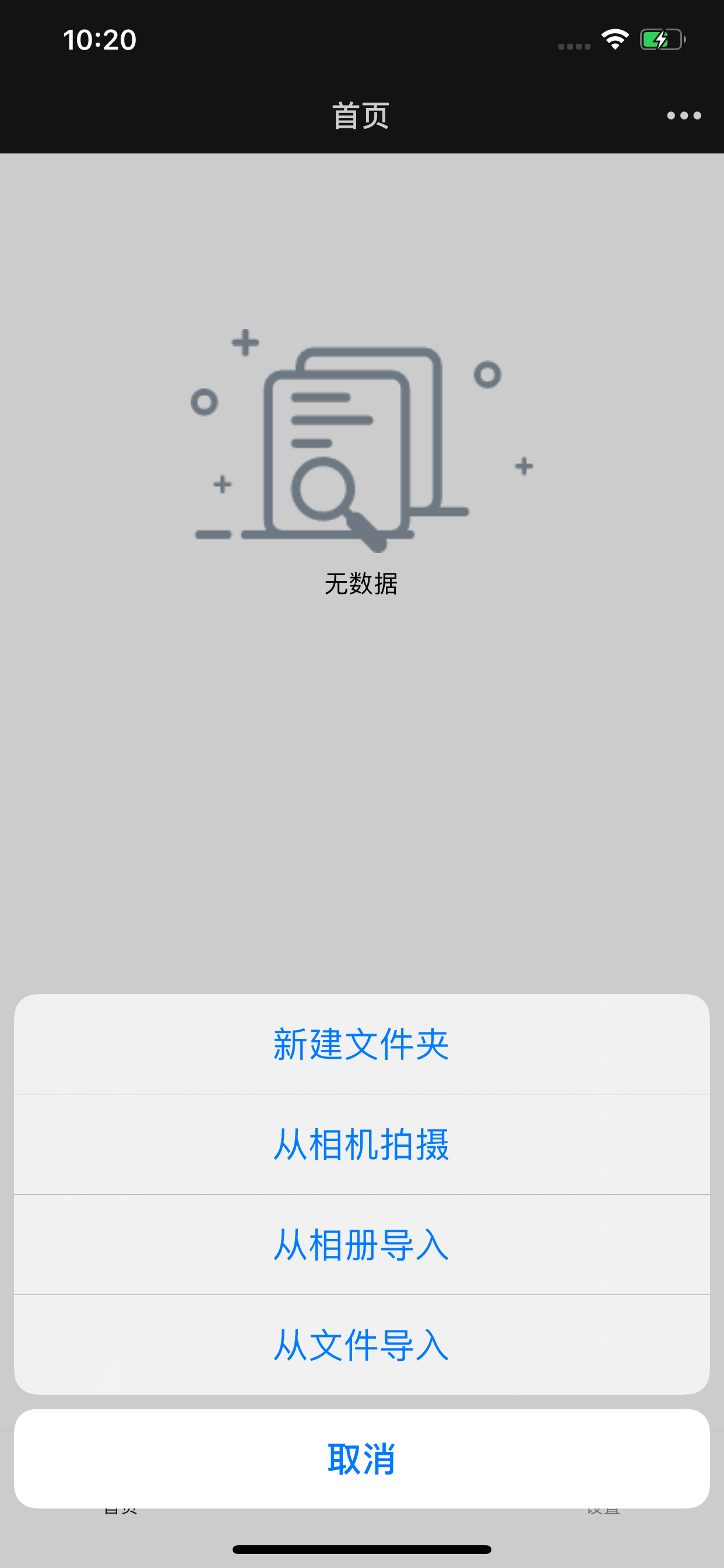Dismiss the sheet with 取消

(x=362, y=1458)
